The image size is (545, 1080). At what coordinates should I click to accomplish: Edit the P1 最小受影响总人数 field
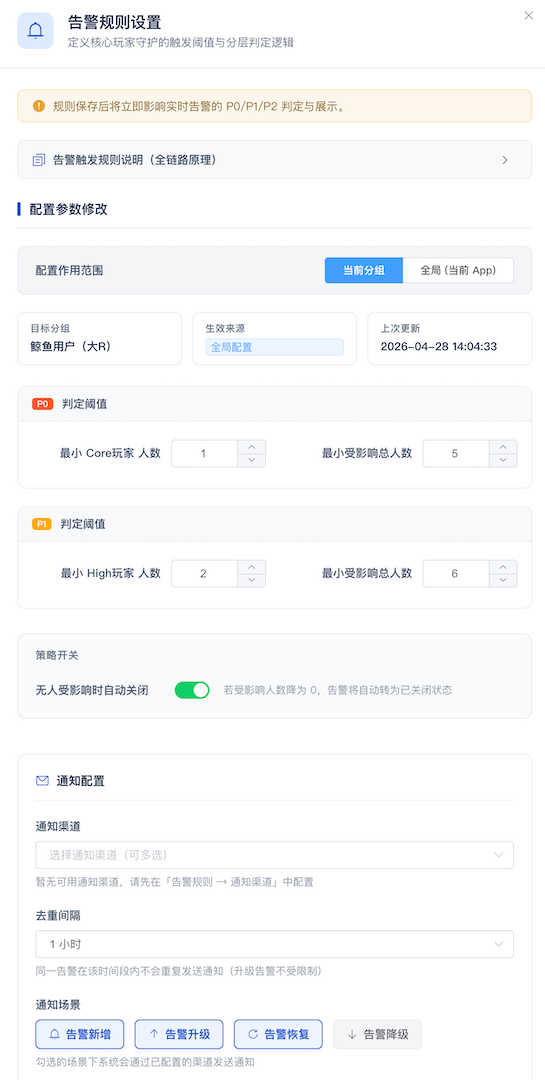click(x=455, y=573)
